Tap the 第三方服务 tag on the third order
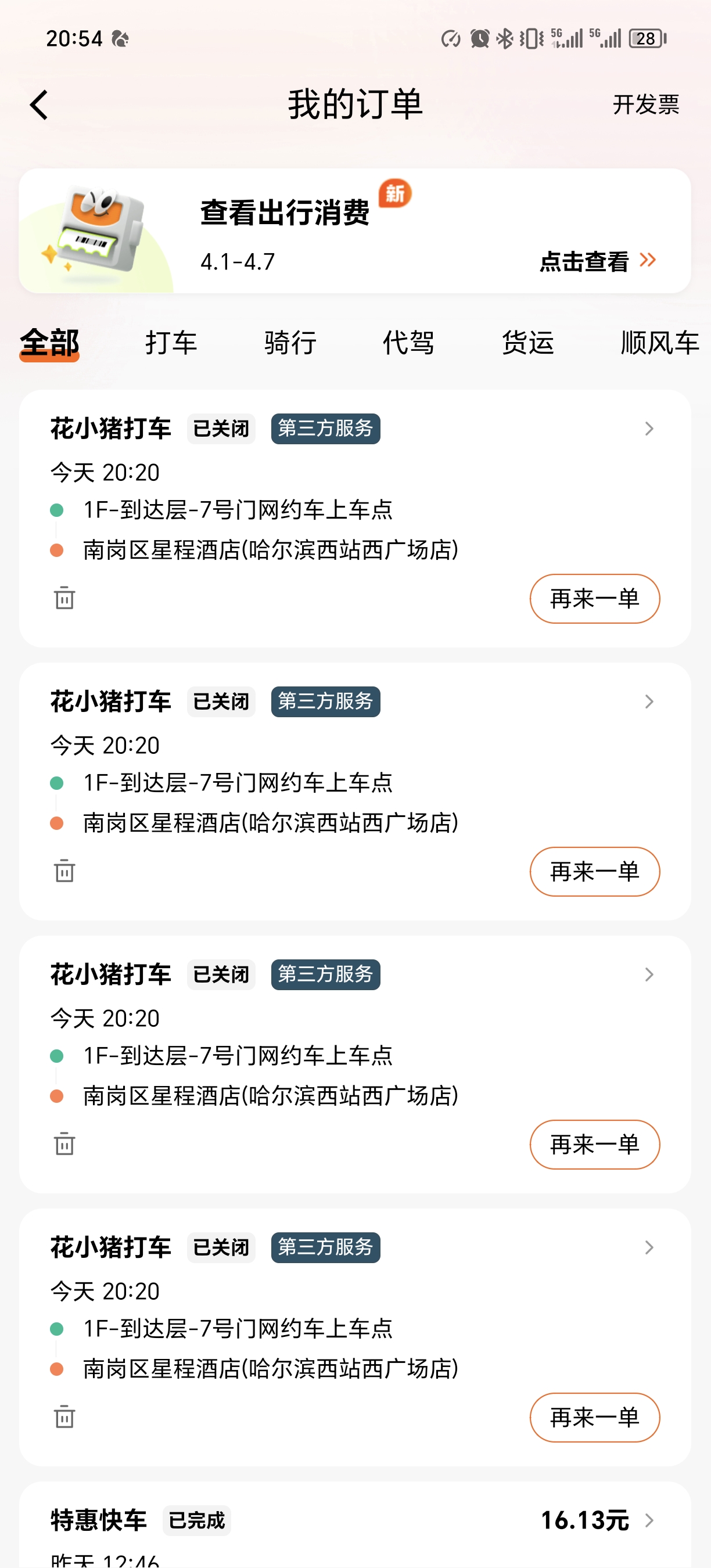 [x=325, y=974]
